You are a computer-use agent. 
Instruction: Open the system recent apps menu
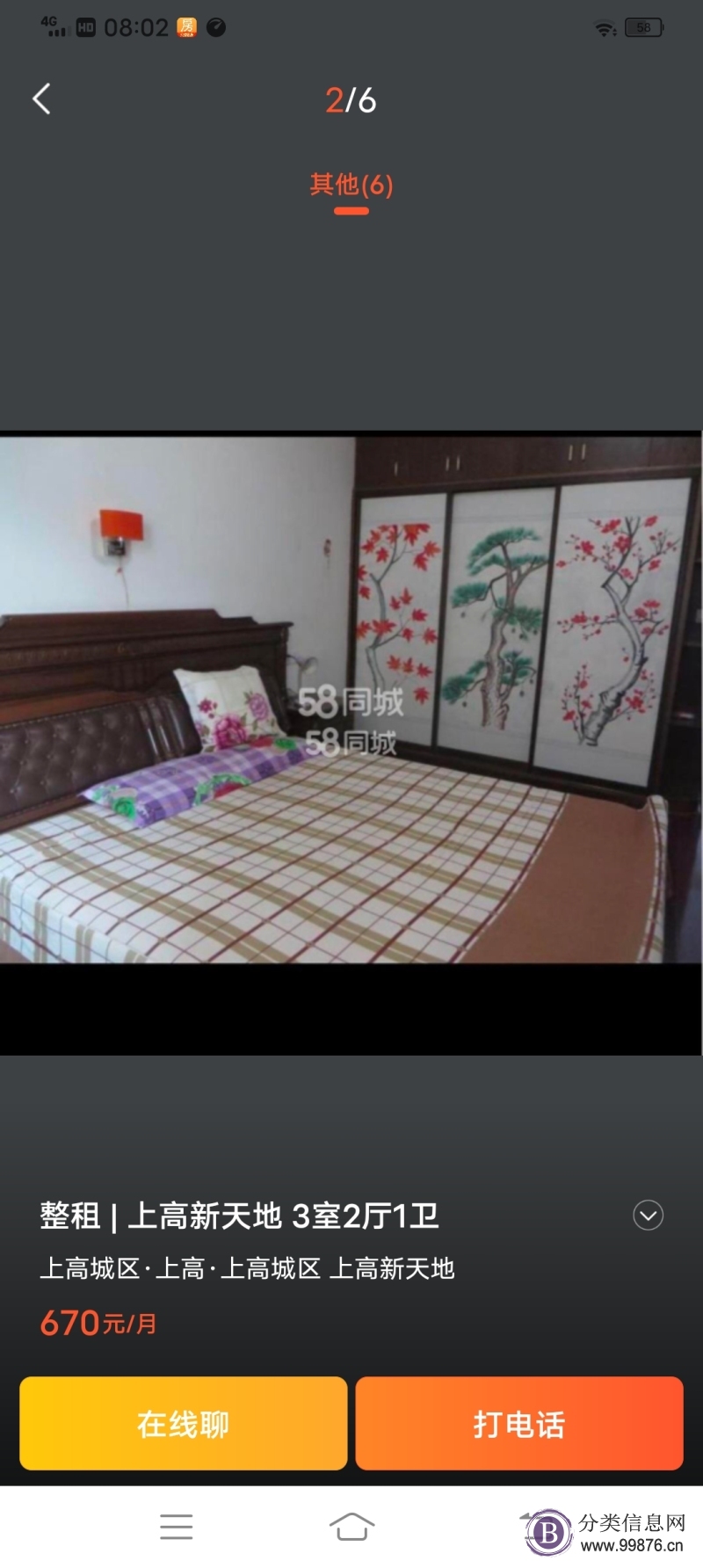(x=177, y=1527)
